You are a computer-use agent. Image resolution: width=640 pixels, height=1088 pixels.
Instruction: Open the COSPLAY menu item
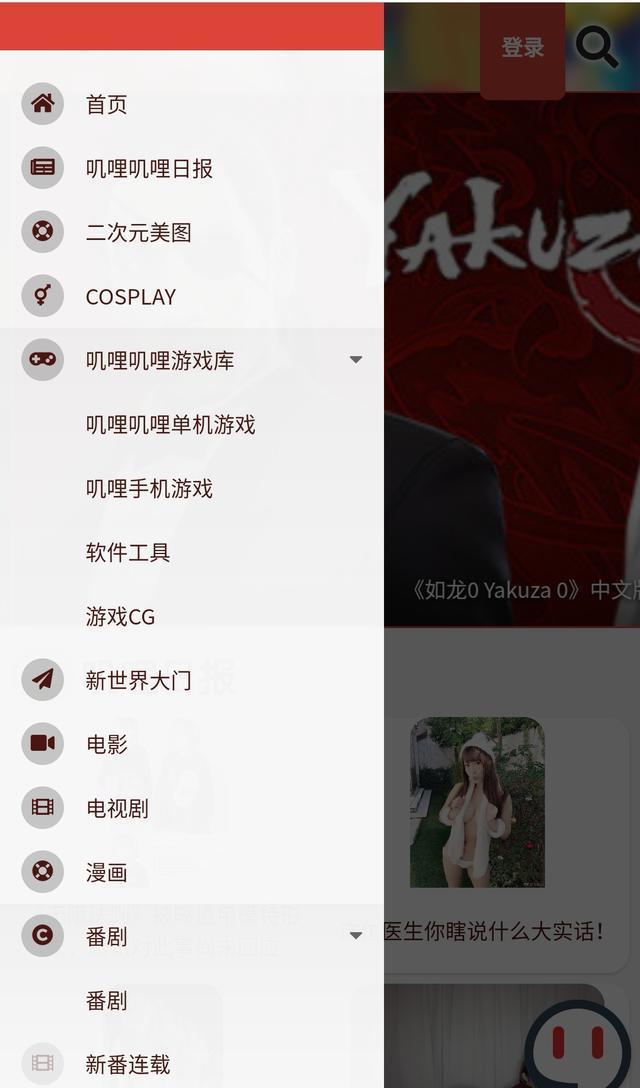(130, 296)
